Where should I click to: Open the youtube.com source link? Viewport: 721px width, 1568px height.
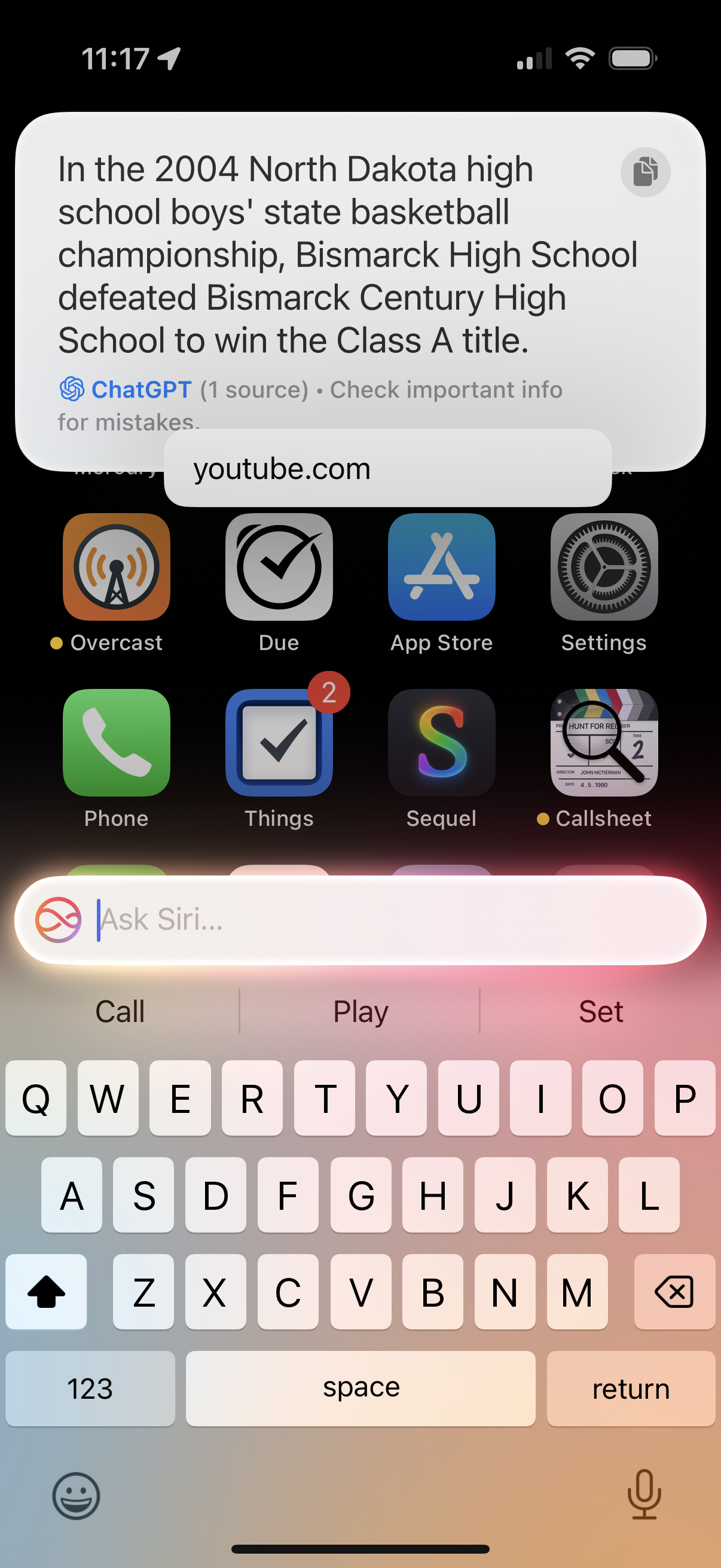pyautogui.click(x=387, y=468)
